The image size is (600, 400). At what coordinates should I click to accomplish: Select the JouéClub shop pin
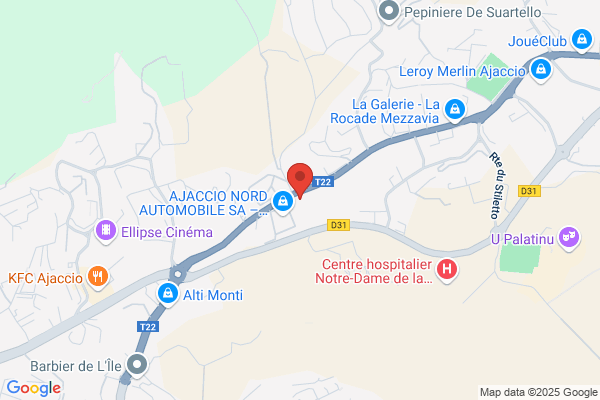(582, 40)
